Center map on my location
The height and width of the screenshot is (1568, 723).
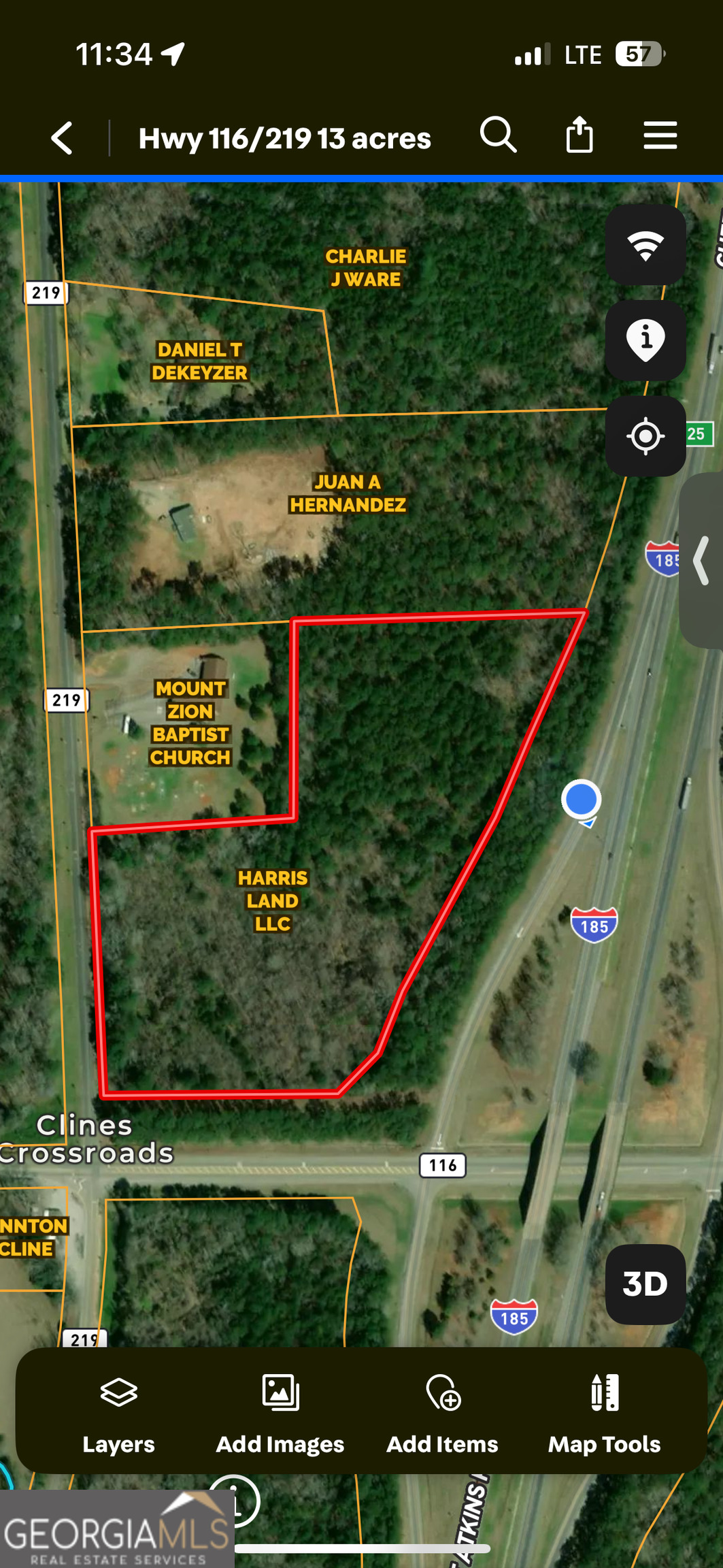coord(645,436)
